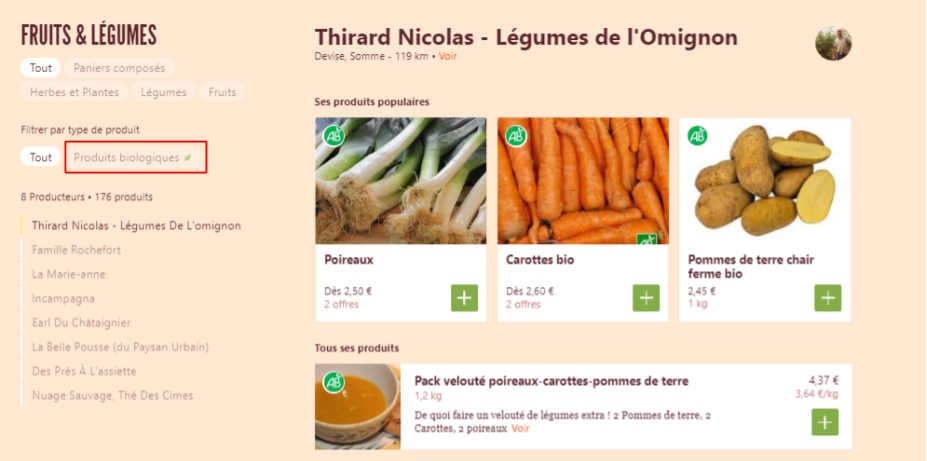View the producer's profile photo
Screen dimensions: 927x461
pyautogui.click(x=833, y=43)
